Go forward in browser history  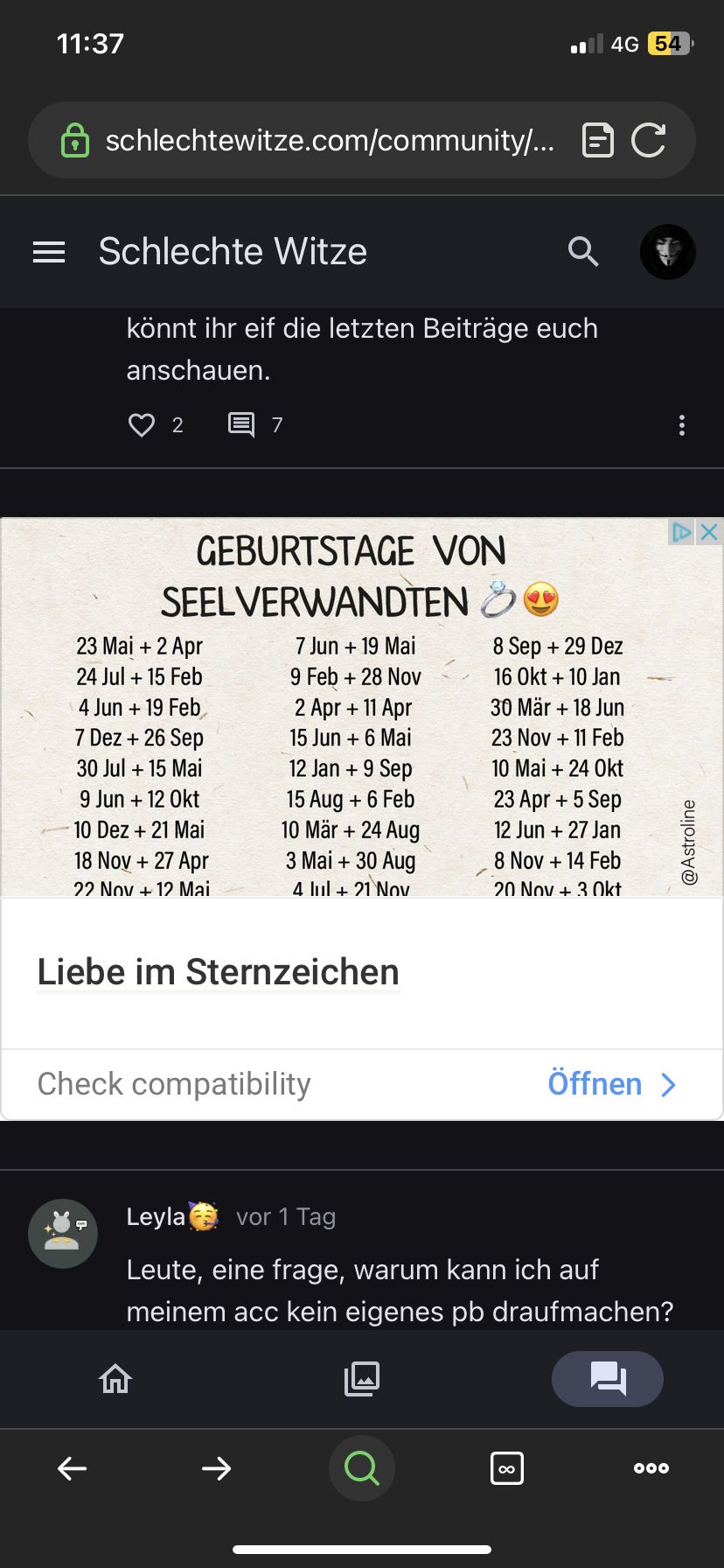pos(216,1467)
